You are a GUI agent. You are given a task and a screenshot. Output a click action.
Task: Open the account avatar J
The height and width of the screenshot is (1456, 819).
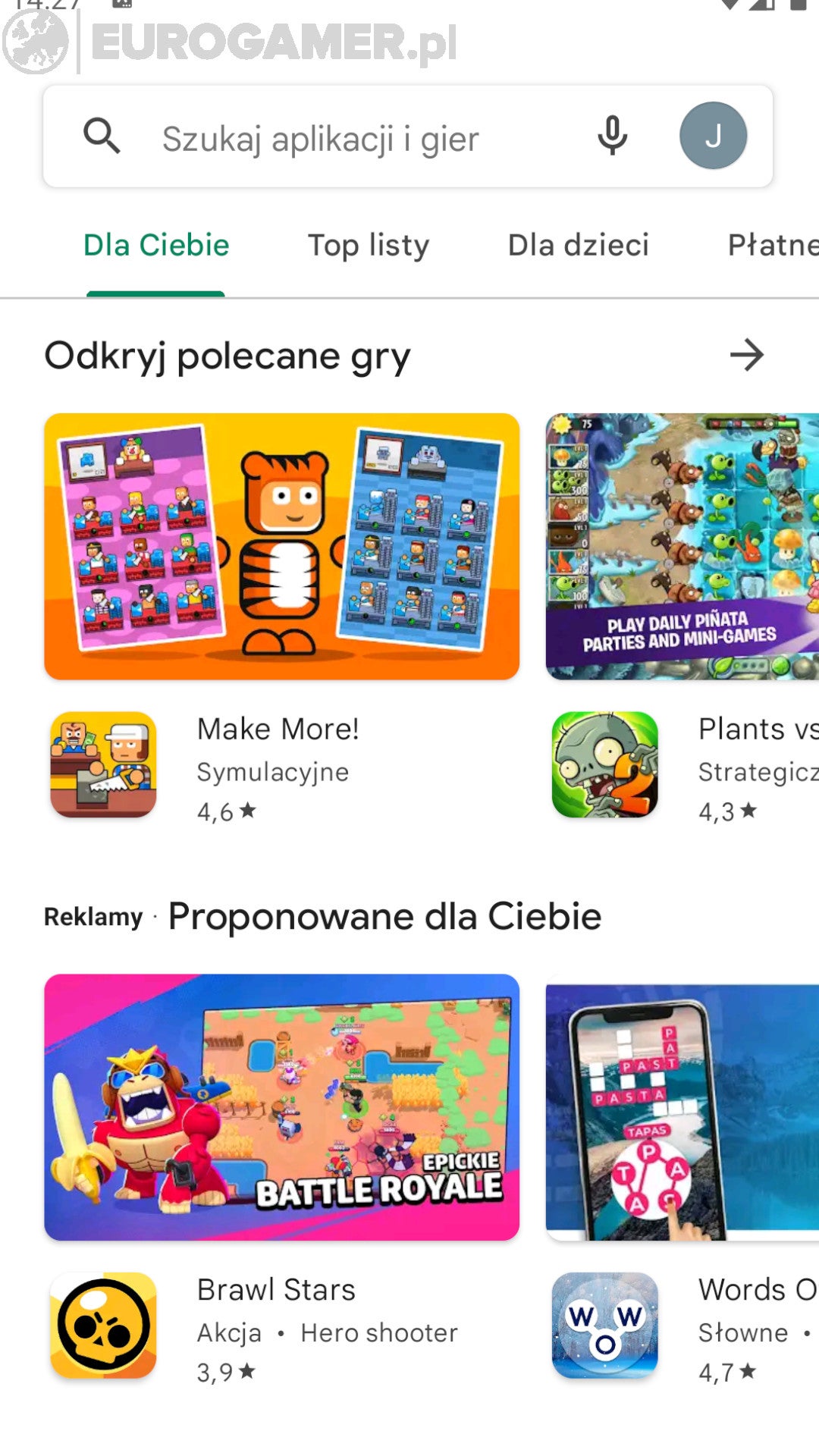713,136
